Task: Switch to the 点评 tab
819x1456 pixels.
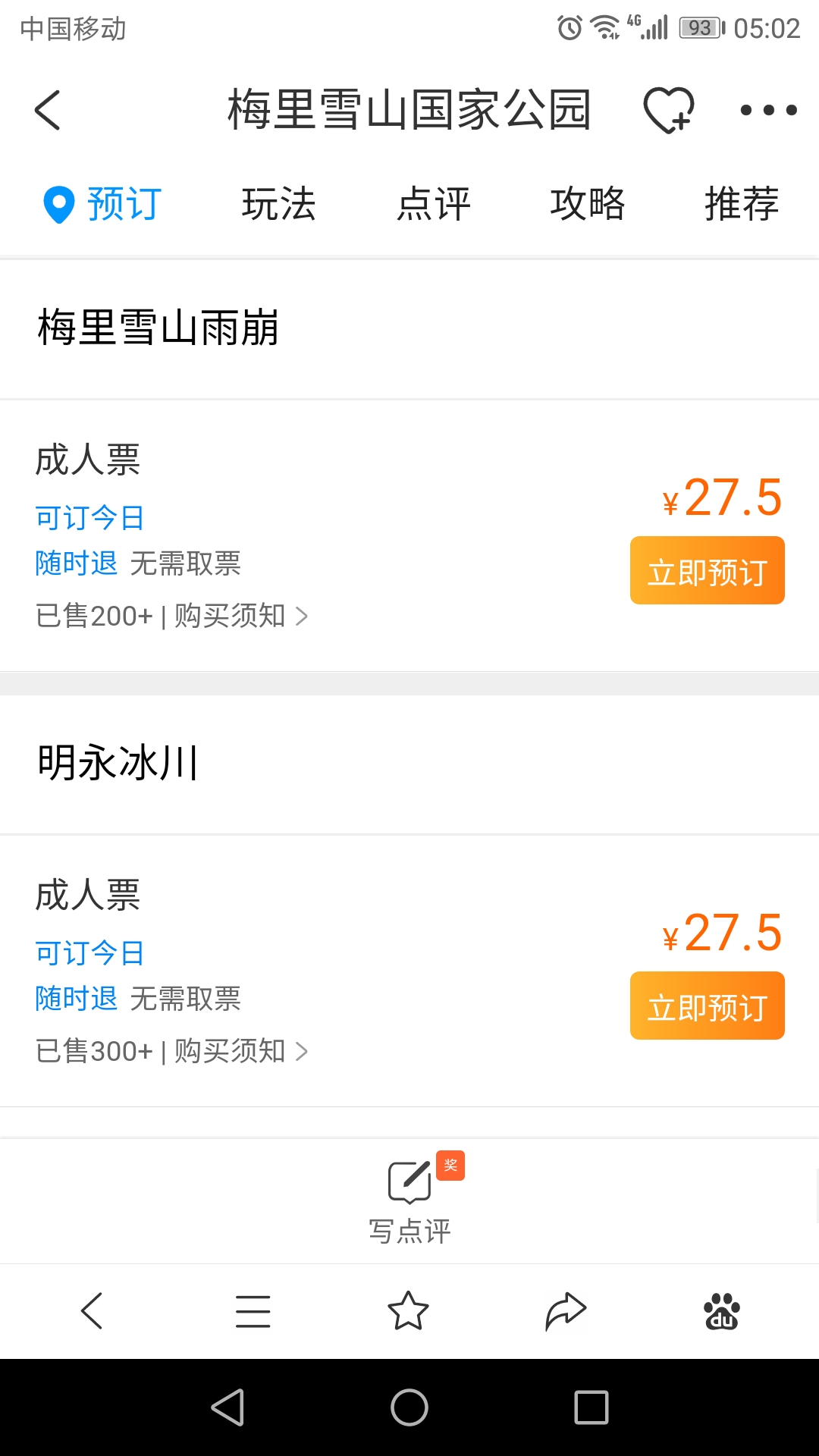Action: click(x=434, y=204)
